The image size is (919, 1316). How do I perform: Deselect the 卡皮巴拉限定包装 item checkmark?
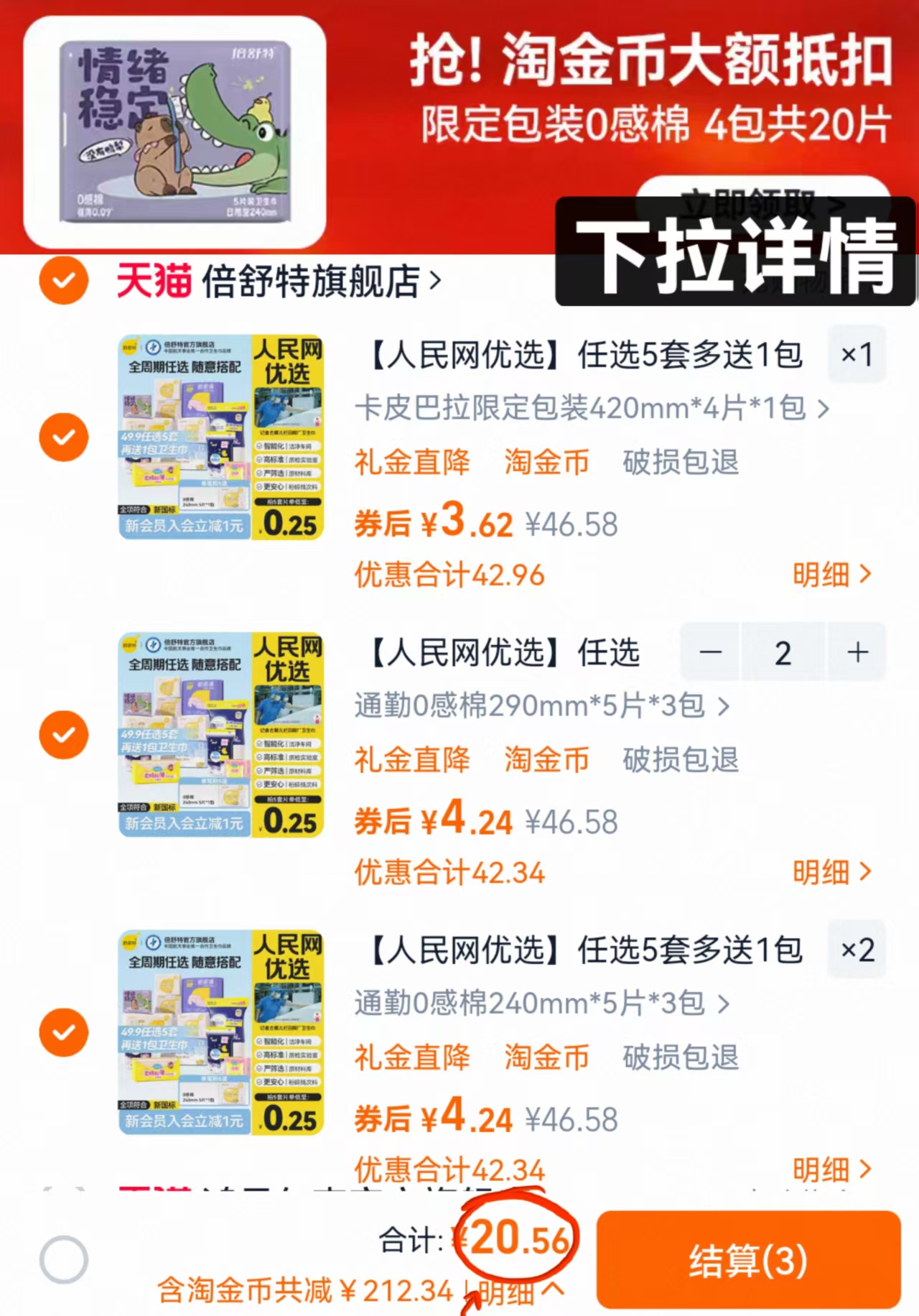[x=64, y=436]
